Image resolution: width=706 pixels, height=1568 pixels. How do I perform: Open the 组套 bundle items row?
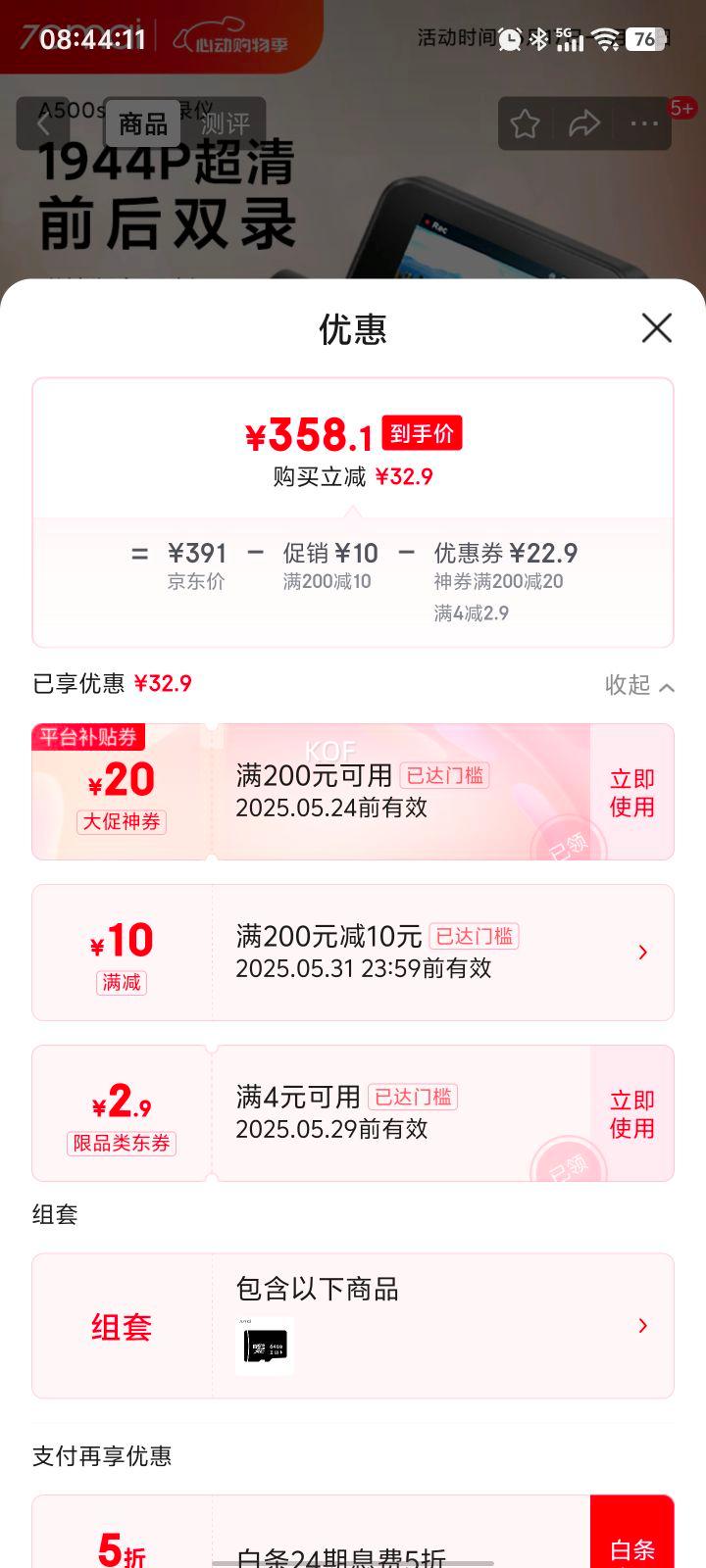tap(642, 1325)
